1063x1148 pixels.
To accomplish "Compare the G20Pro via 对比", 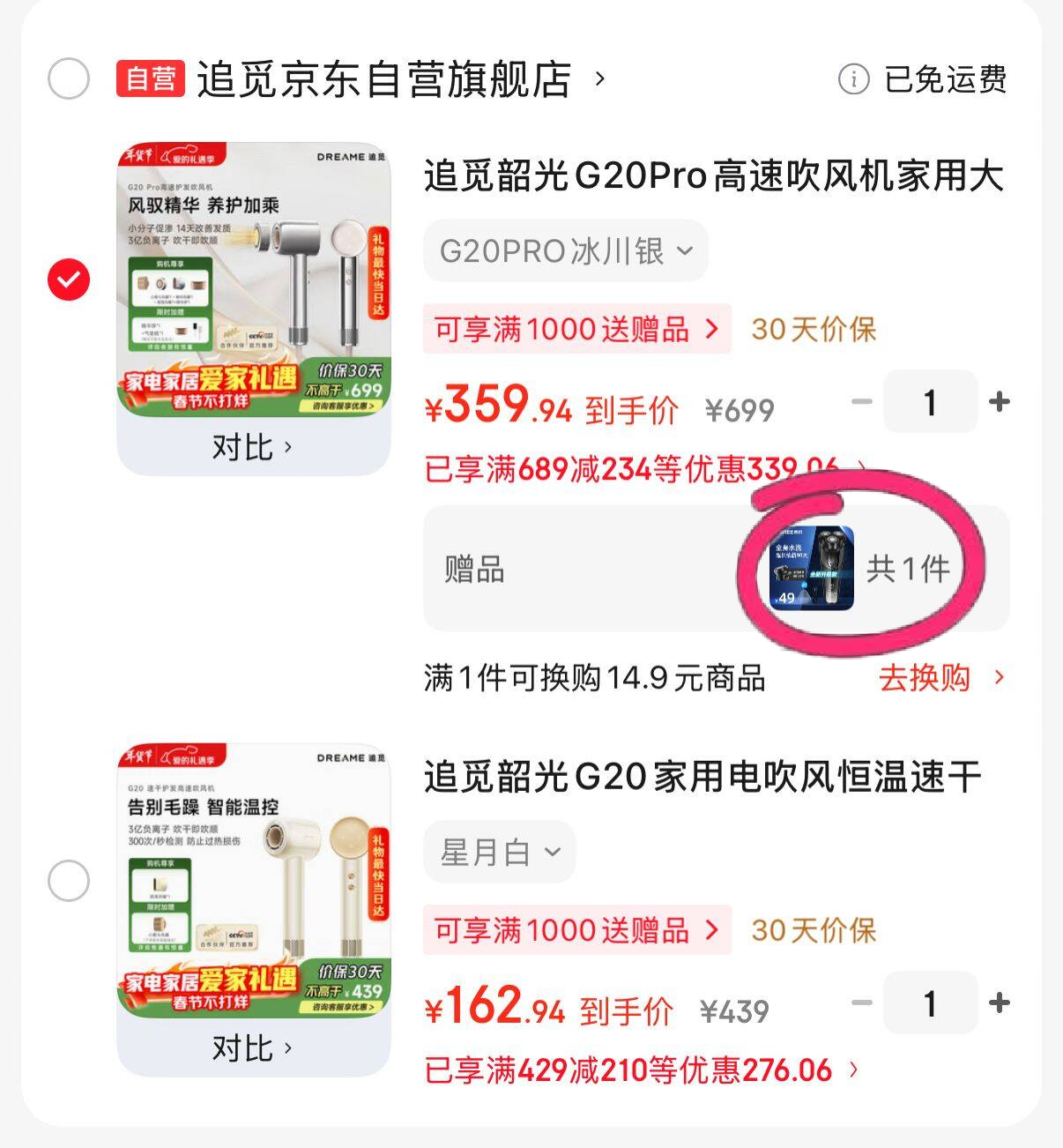I will 252,448.
